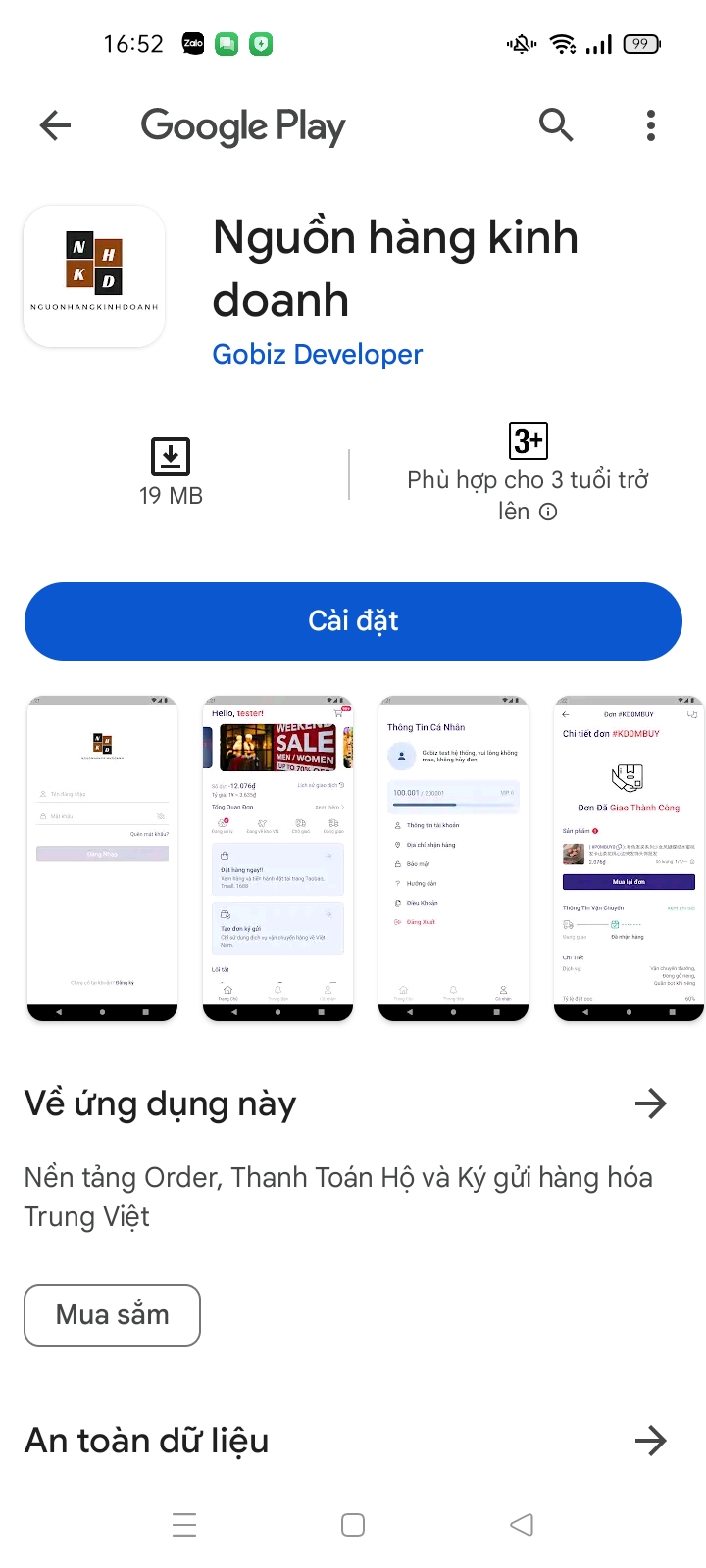Open Gobiz Developer's page
Screen dimensions: 706x1568
(x=318, y=354)
